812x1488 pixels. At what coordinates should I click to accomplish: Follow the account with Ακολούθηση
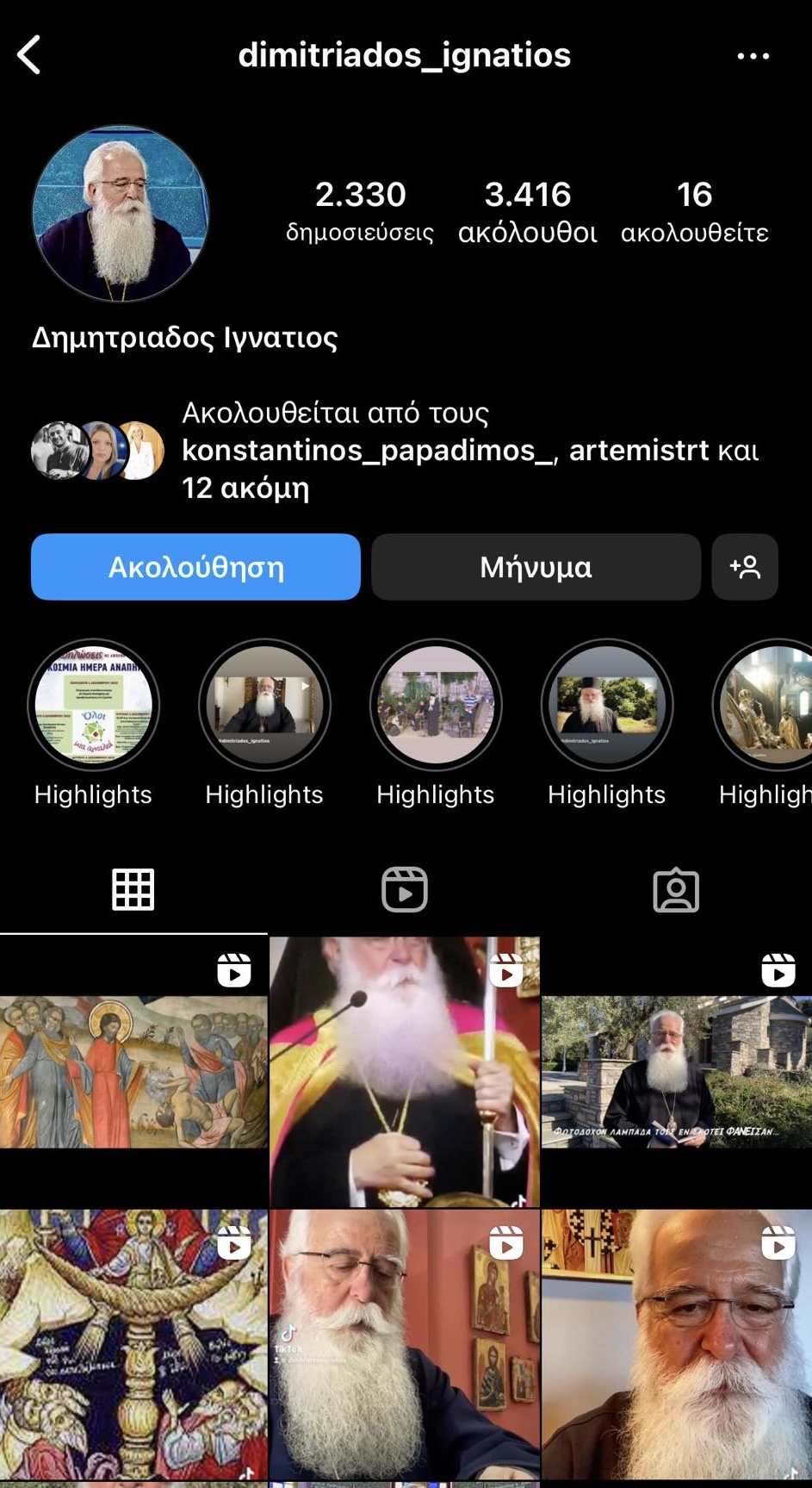195,567
